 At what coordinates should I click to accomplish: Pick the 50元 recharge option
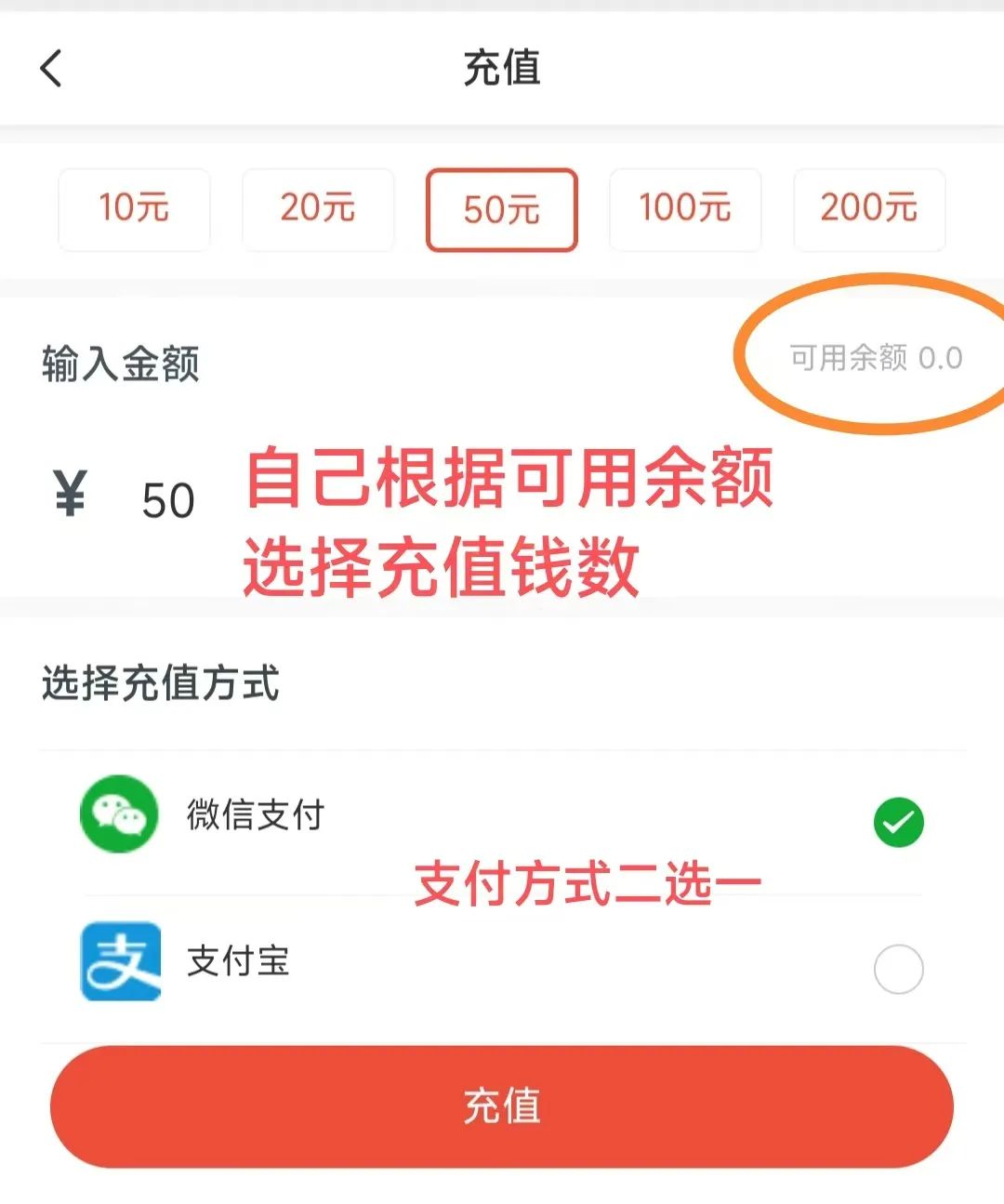[502, 209]
